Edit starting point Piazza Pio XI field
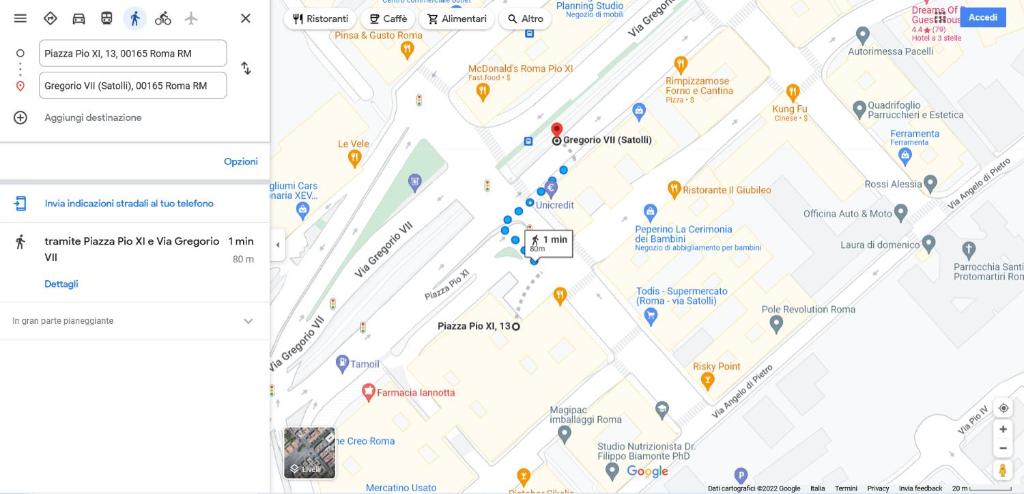1024x494 pixels. pyautogui.click(x=133, y=53)
